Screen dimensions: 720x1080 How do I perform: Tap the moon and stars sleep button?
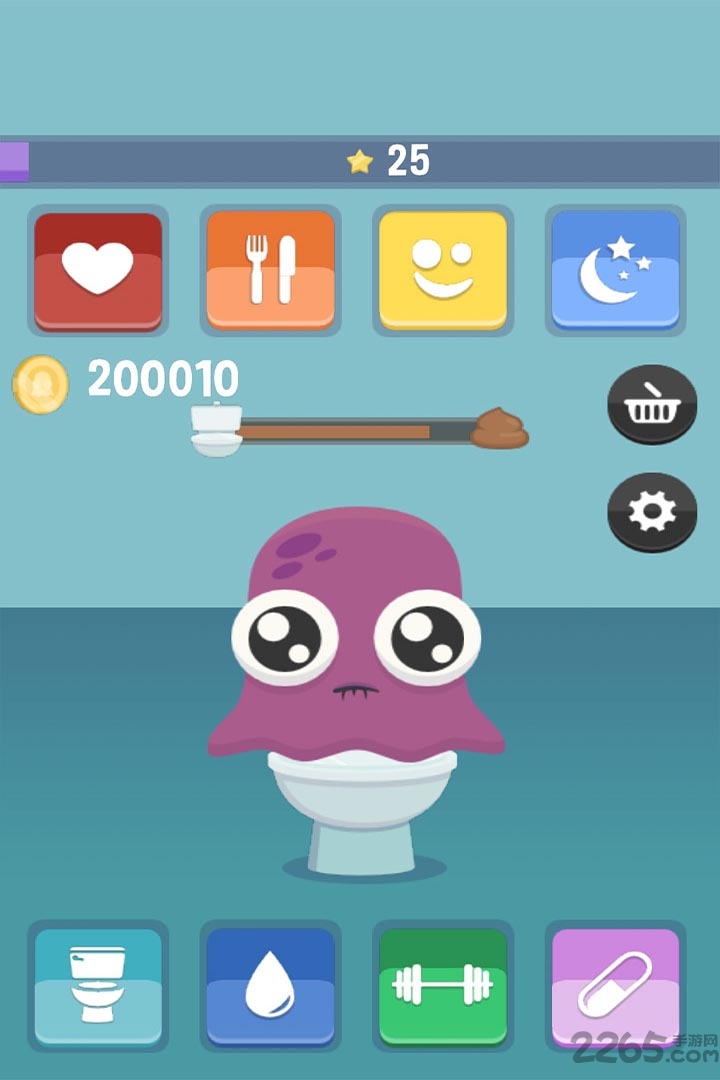tap(616, 270)
